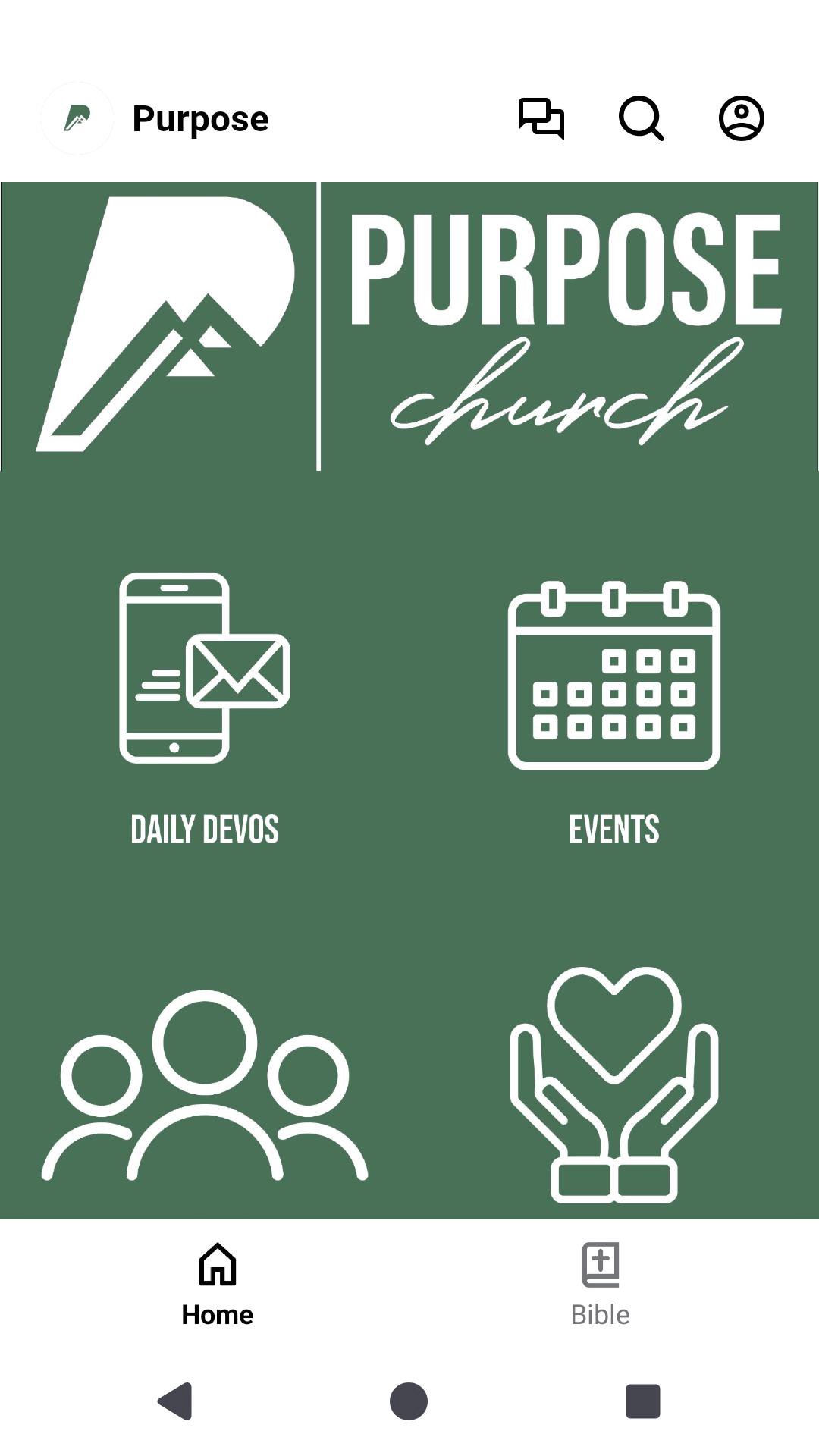Open the messages chat icon
Viewport: 819px width, 1456px height.
pyautogui.click(x=541, y=118)
